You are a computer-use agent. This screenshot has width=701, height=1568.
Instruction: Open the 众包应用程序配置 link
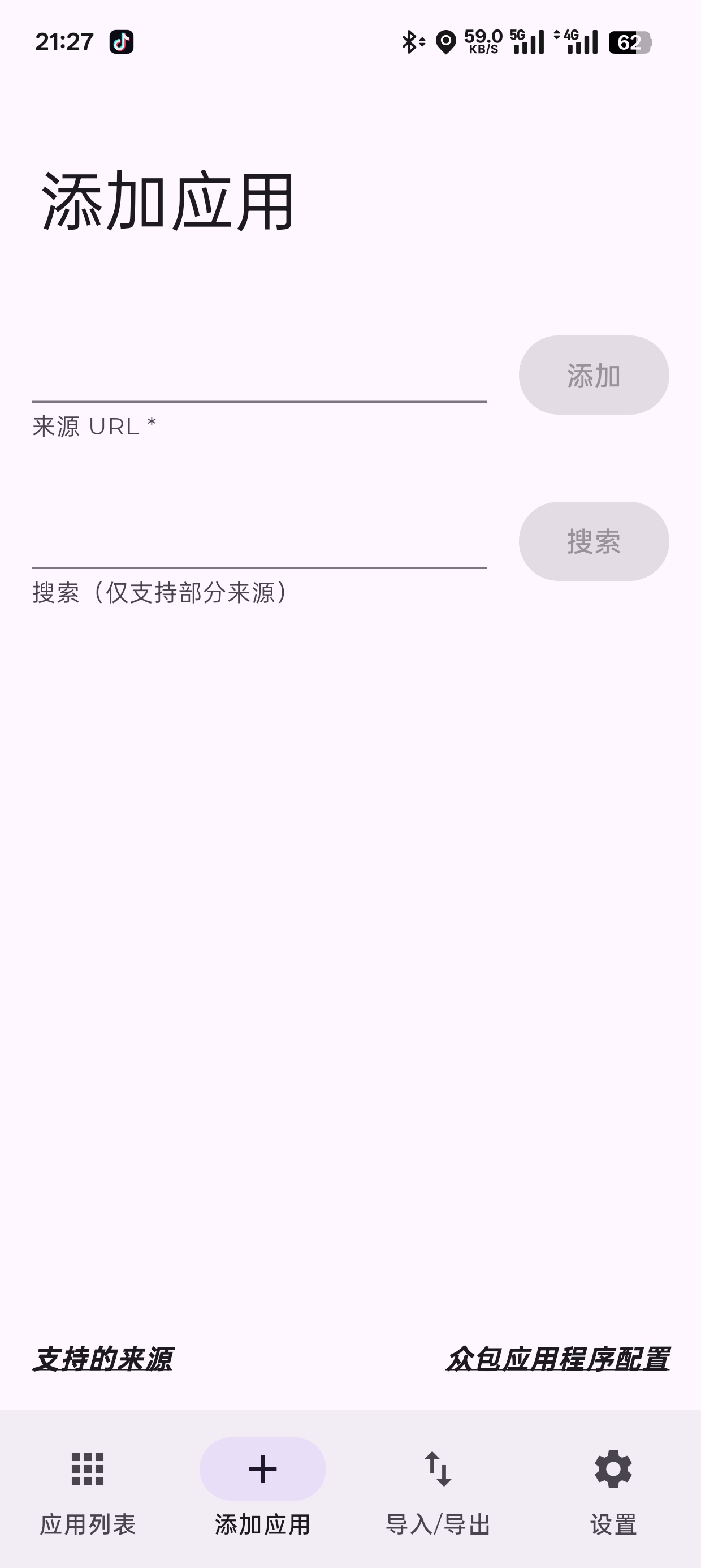pos(557,1359)
